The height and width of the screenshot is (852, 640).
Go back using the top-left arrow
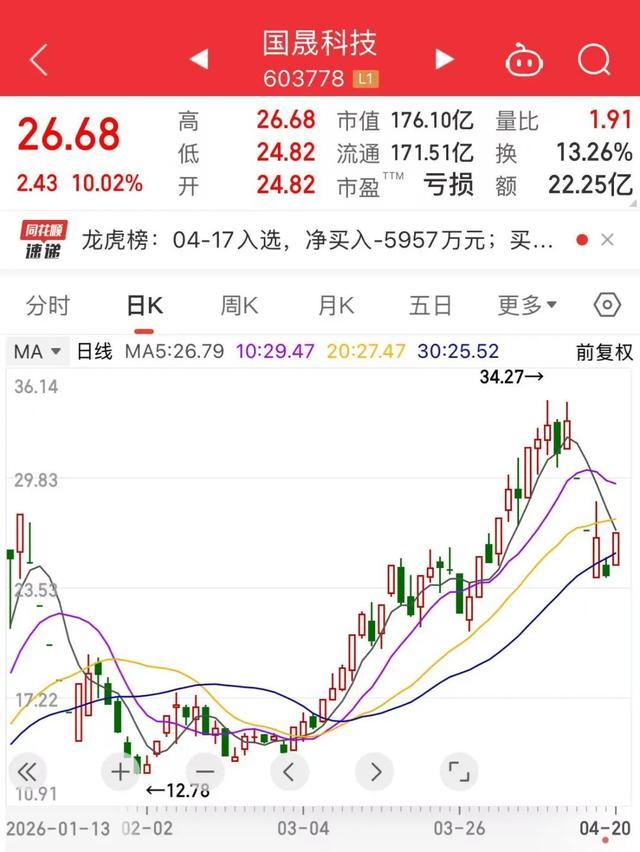(38, 59)
